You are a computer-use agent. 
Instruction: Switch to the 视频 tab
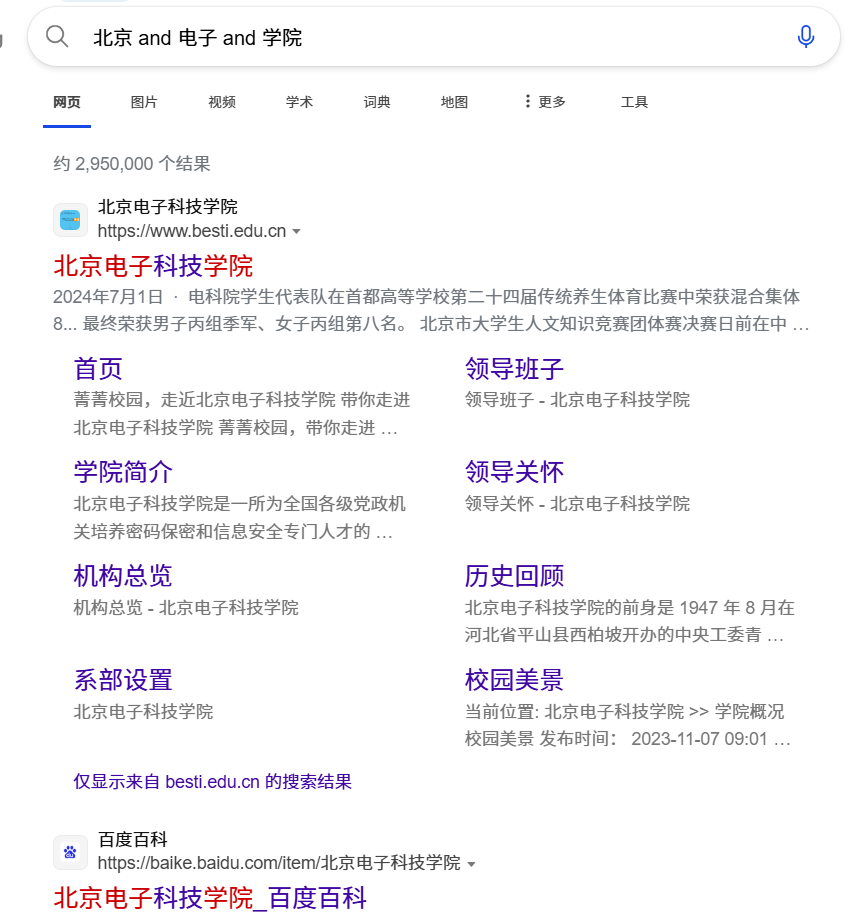222,102
